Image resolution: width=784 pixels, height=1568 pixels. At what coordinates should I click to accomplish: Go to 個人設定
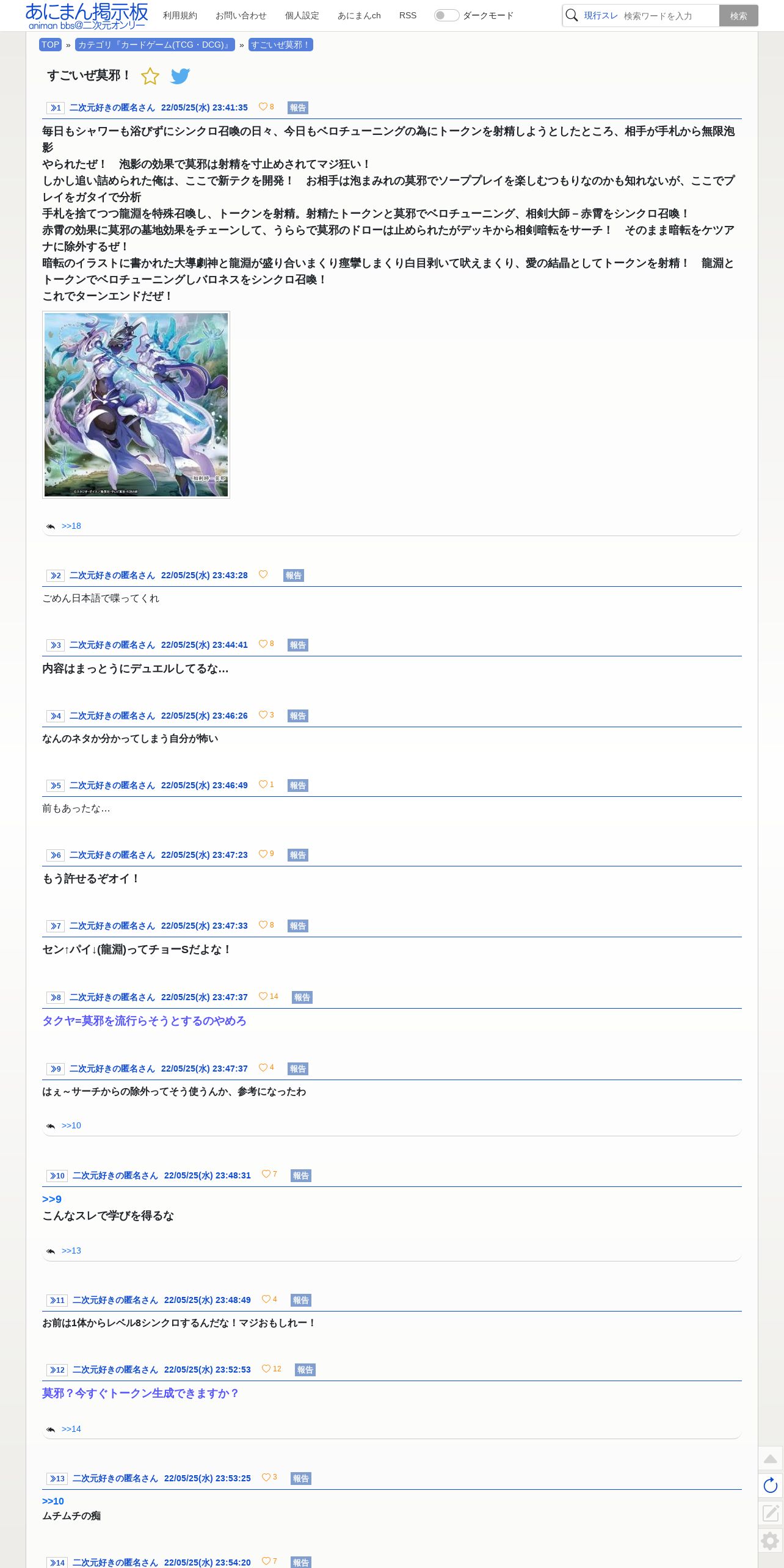[302, 15]
